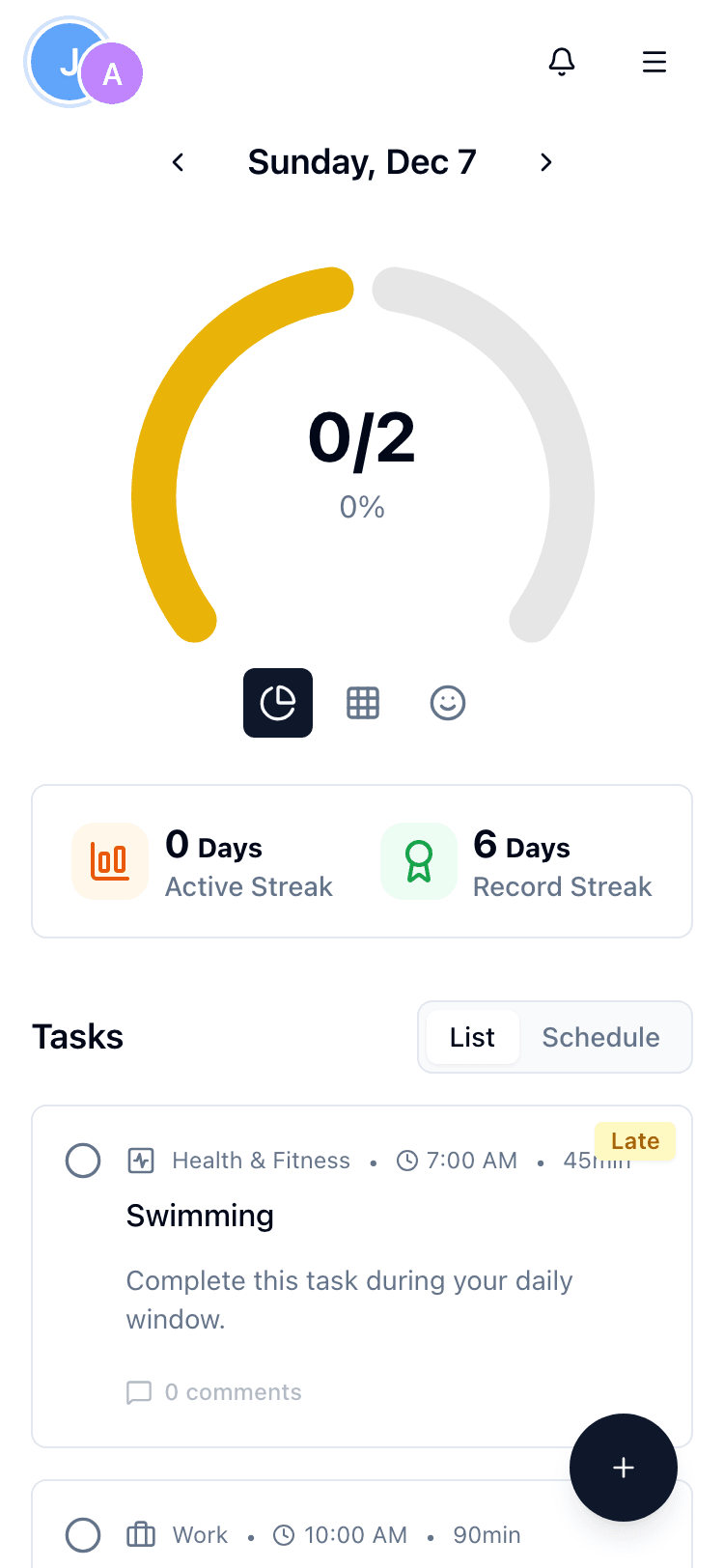Open comments on the Swimming task
This screenshot has height=1568, width=724.
[x=214, y=1391]
